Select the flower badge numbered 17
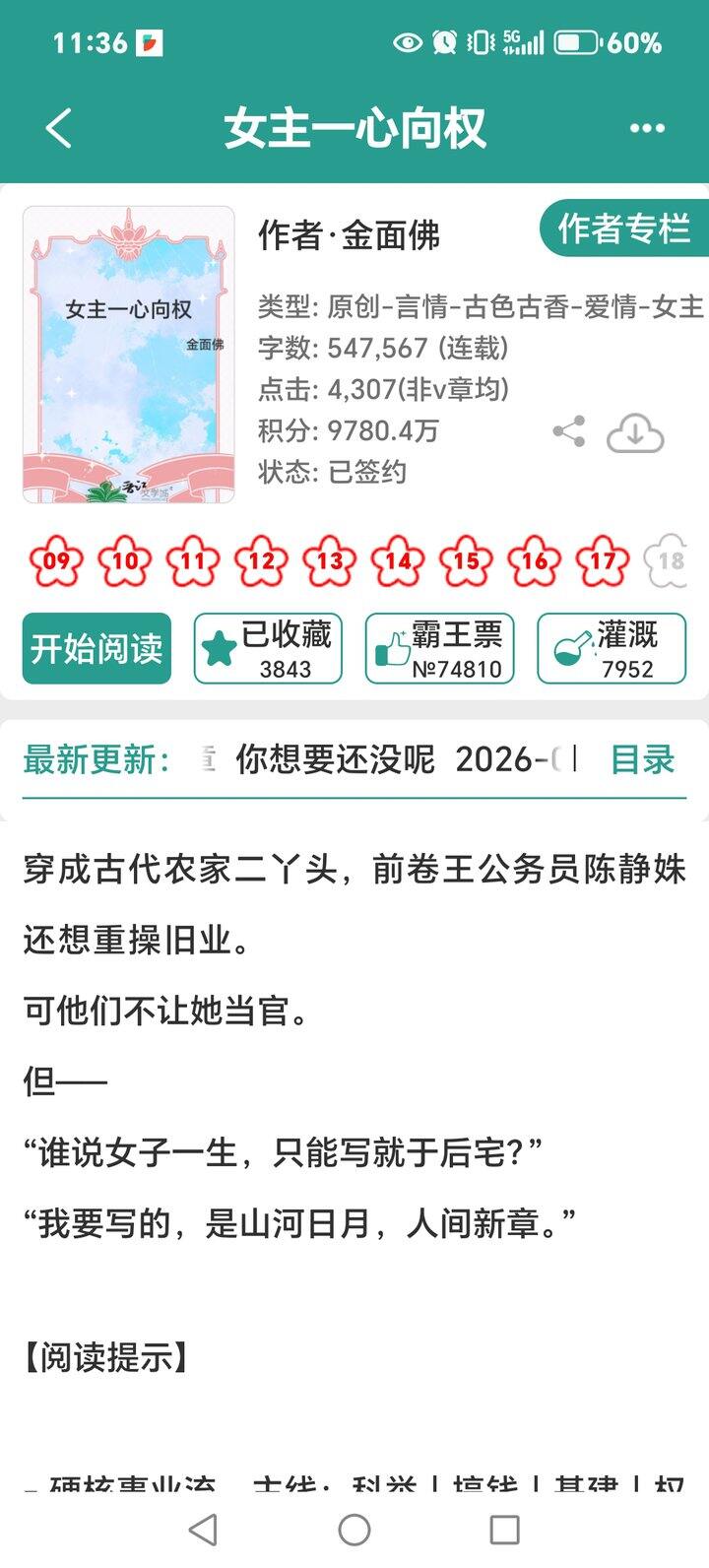Screen dimensions: 709x1568 (x=603, y=561)
